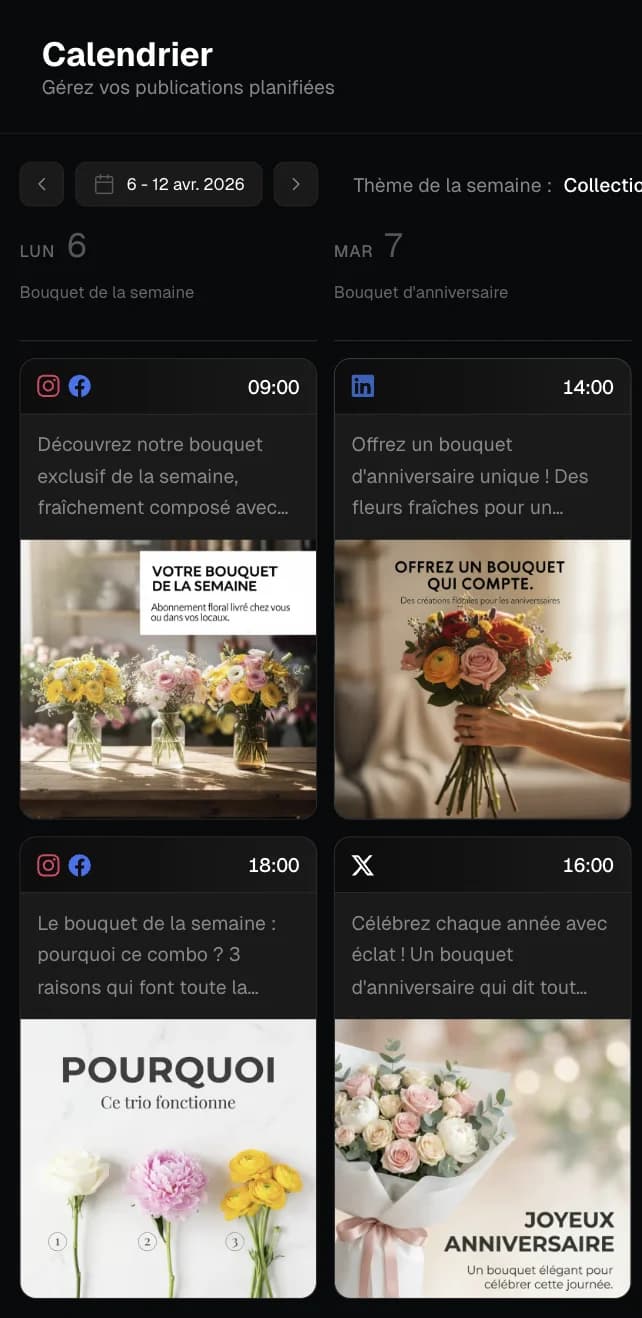Screen dimensions: 642x1318
Task: Go to the previous week
Action: pos(42,184)
